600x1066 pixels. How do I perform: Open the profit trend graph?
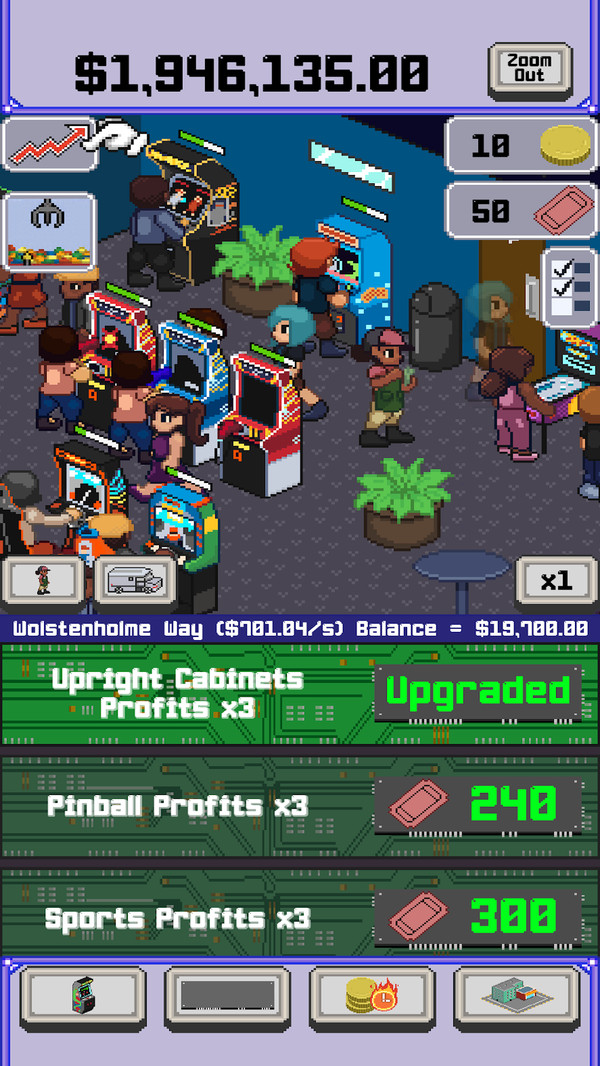coord(50,147)
